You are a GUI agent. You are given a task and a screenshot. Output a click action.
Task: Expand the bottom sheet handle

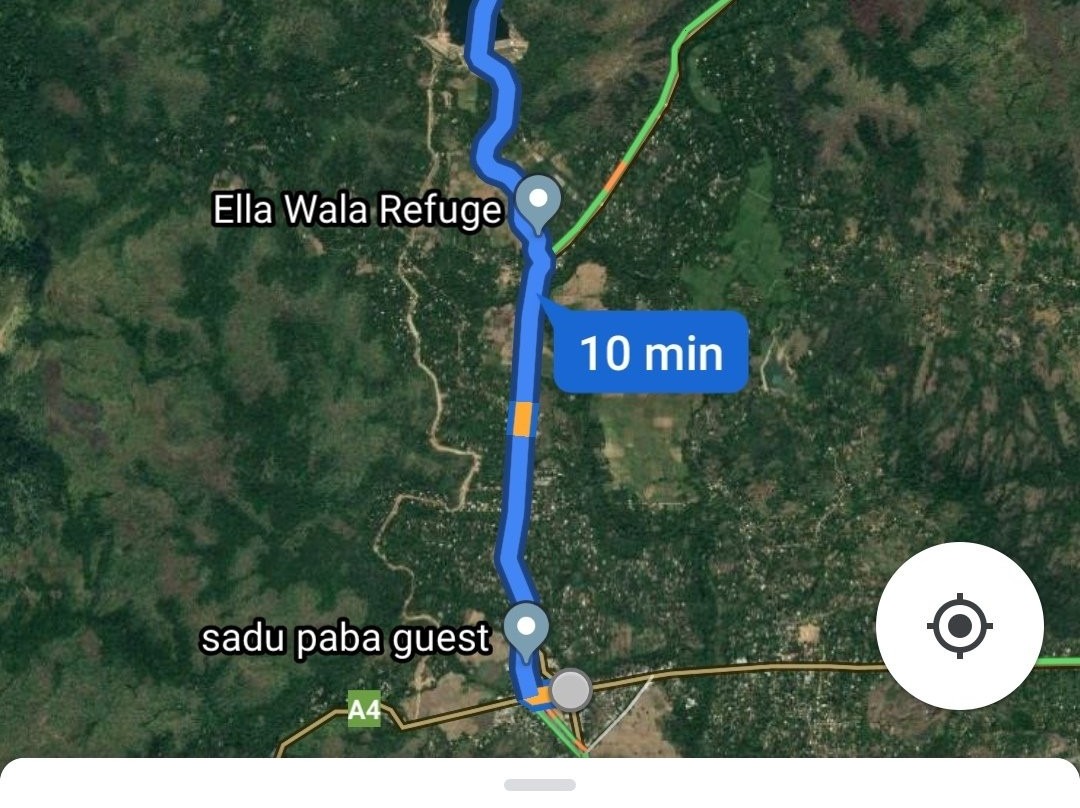pos(540,785)
